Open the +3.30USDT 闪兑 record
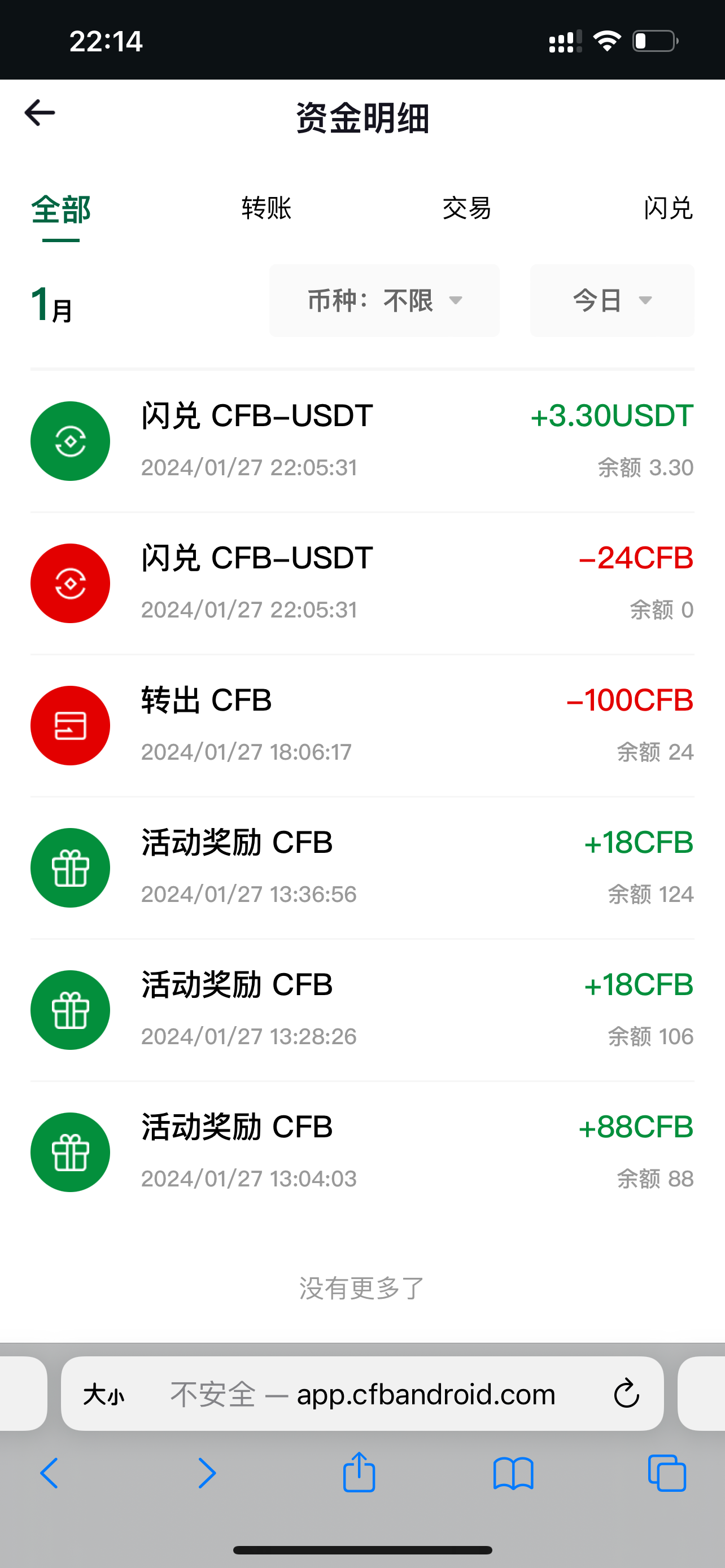 [362, 441]
